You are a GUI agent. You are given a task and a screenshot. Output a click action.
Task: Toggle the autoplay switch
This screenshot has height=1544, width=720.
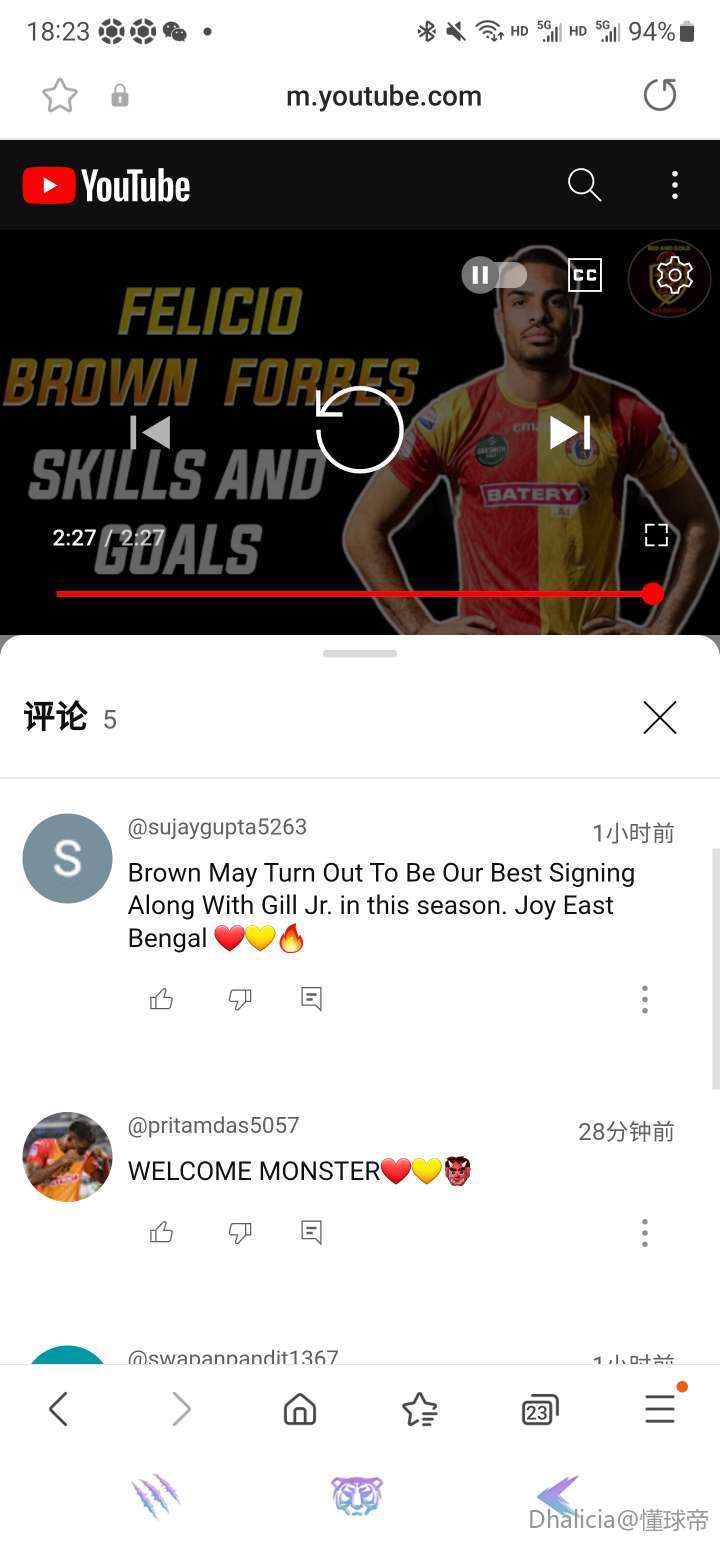pos(494,275)
